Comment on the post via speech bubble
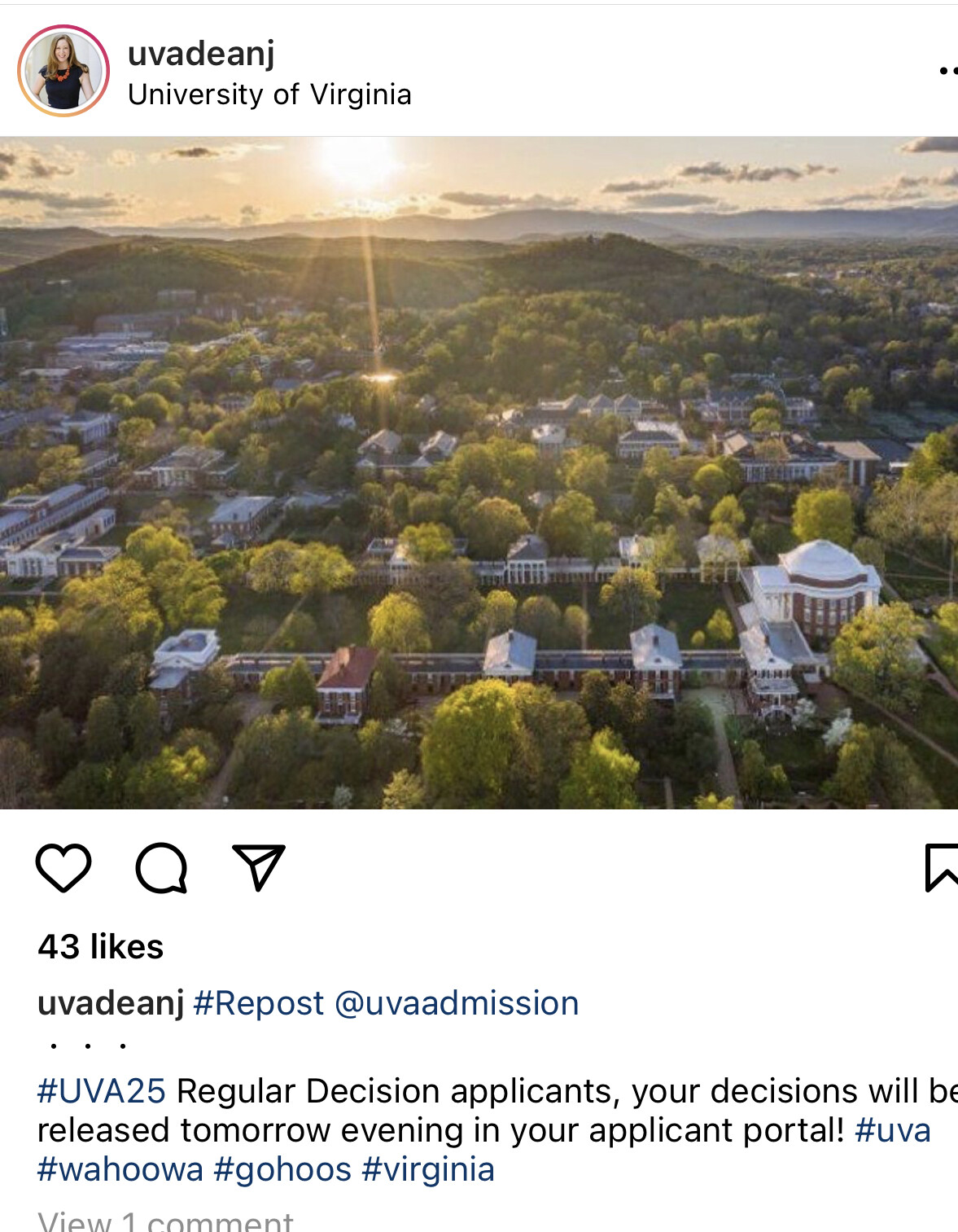Image resolution: width=958 pixels, height=1232 pixels. (x=161, y=867)
